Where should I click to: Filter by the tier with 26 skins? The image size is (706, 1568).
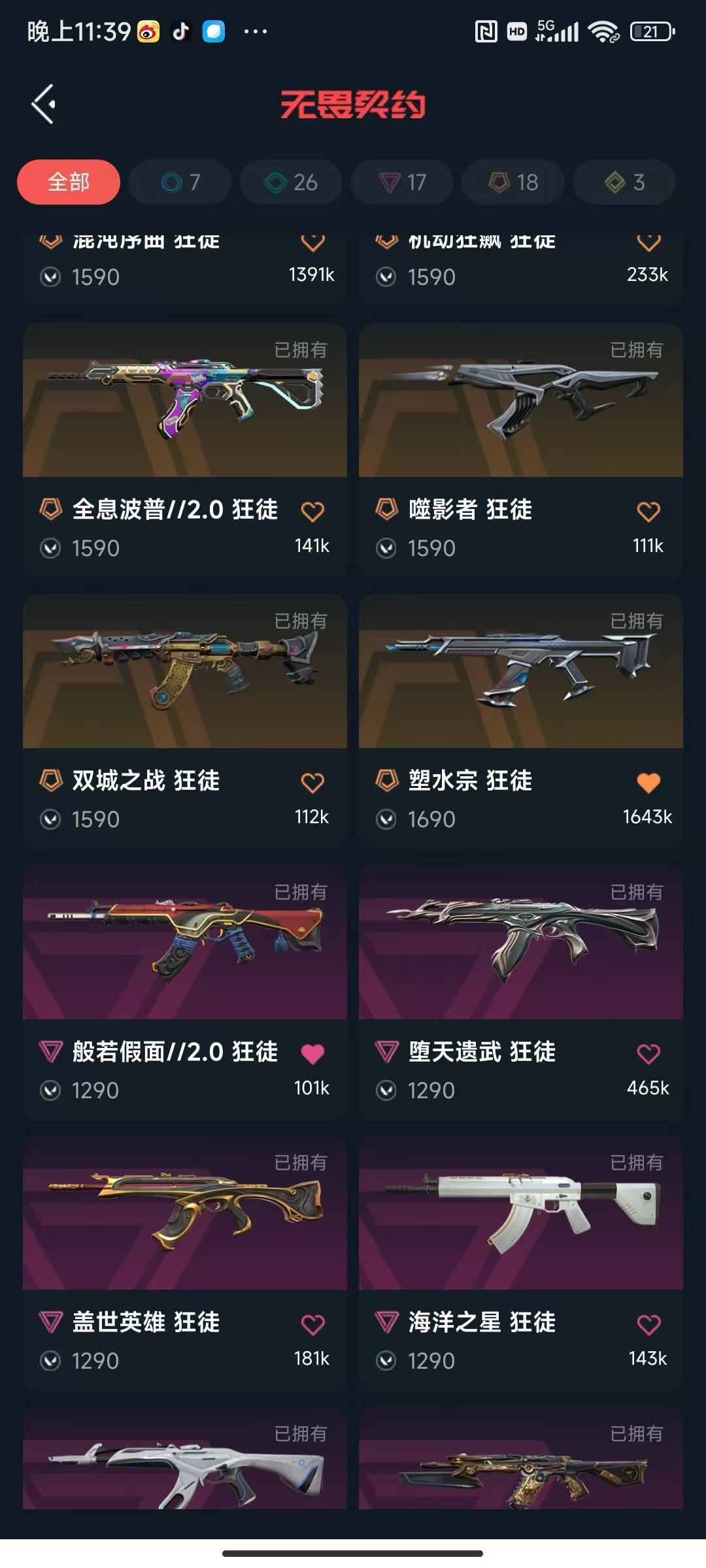[x=291, y=182]
